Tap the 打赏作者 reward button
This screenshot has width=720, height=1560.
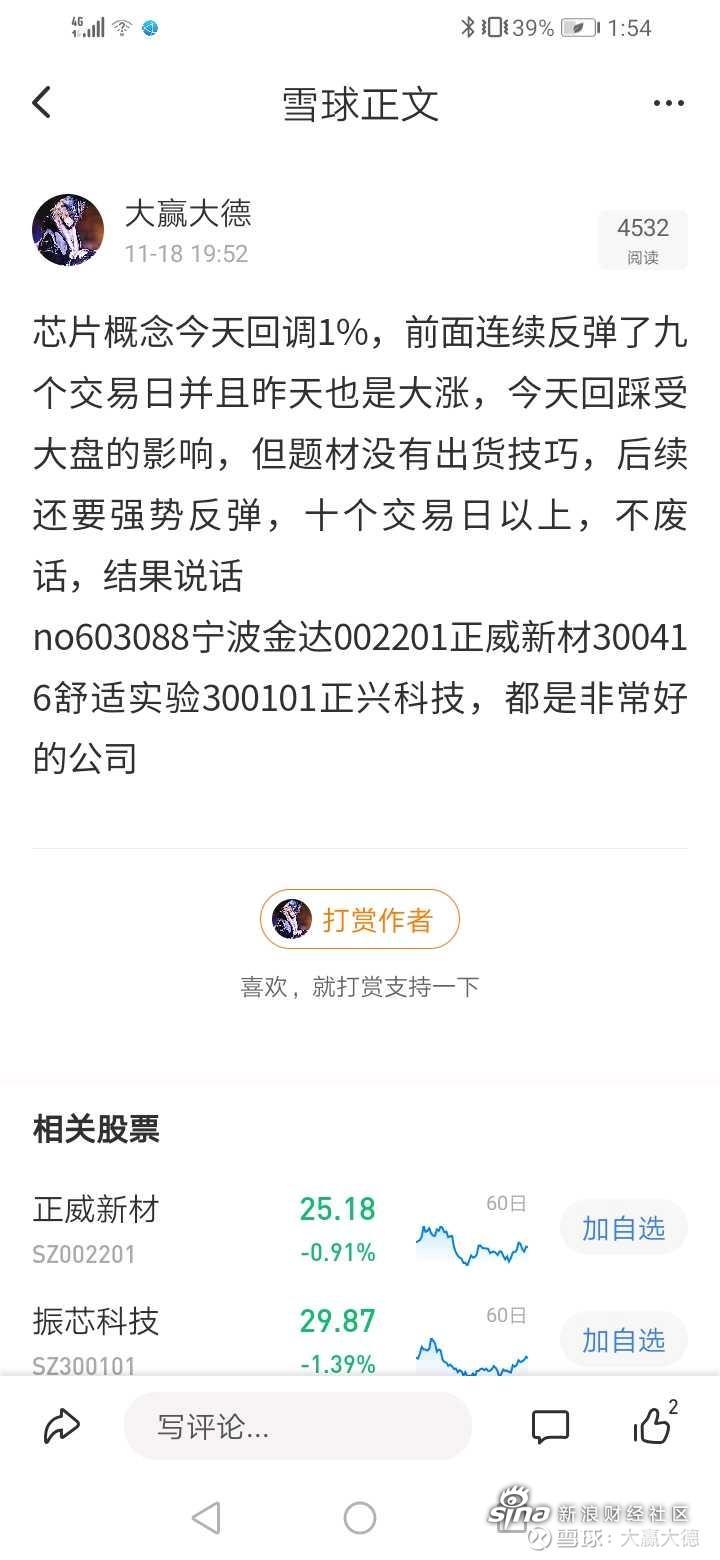[360, 919]
